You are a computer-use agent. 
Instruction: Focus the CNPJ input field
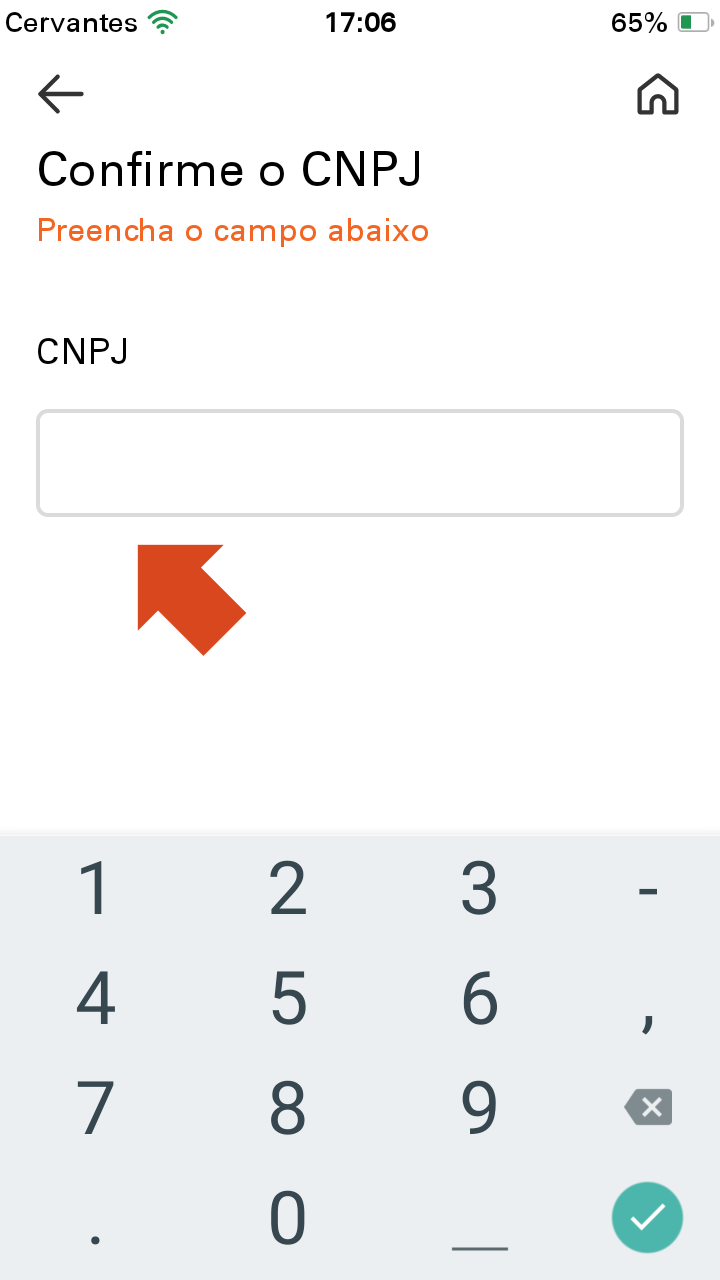(360, 463)
